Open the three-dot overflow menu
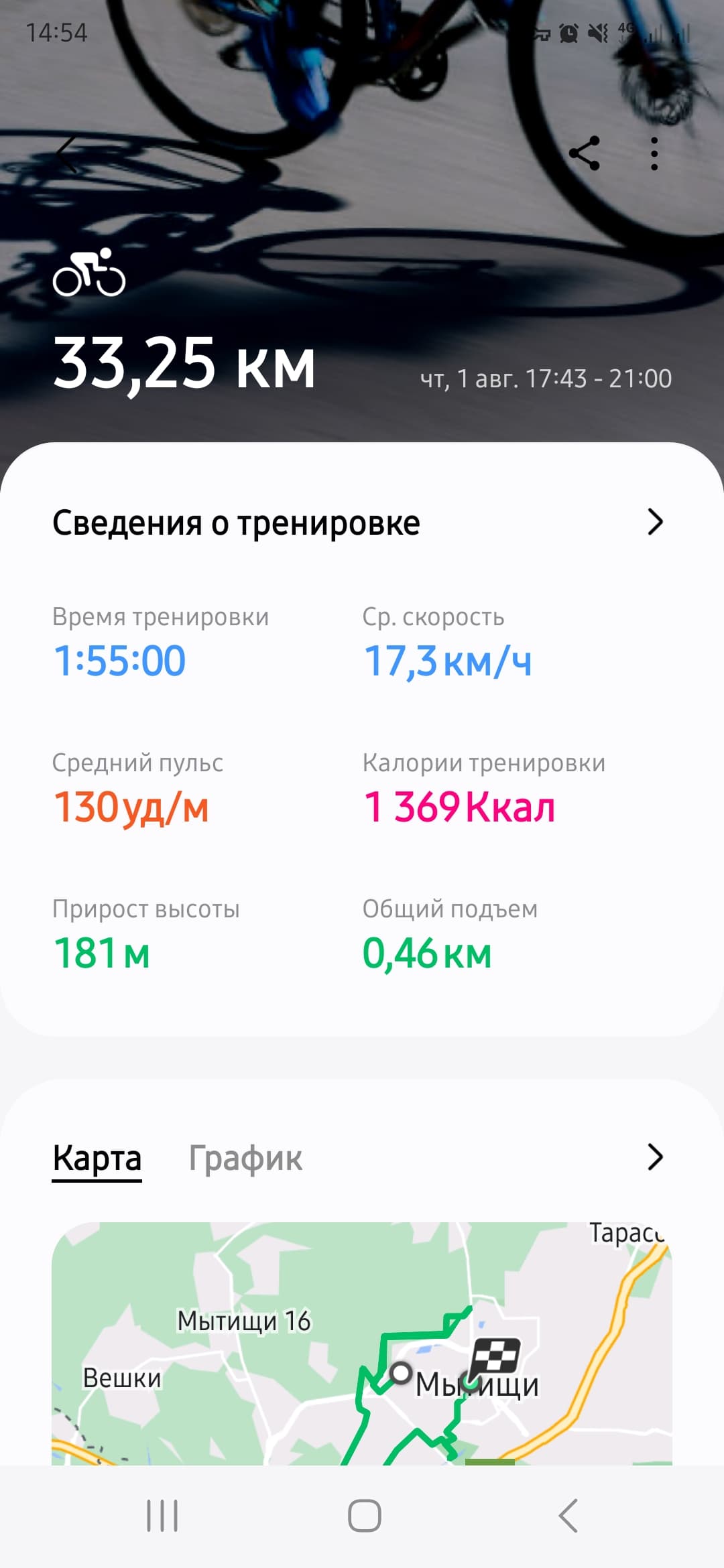The image size is (724, 1568). point(654,153)
